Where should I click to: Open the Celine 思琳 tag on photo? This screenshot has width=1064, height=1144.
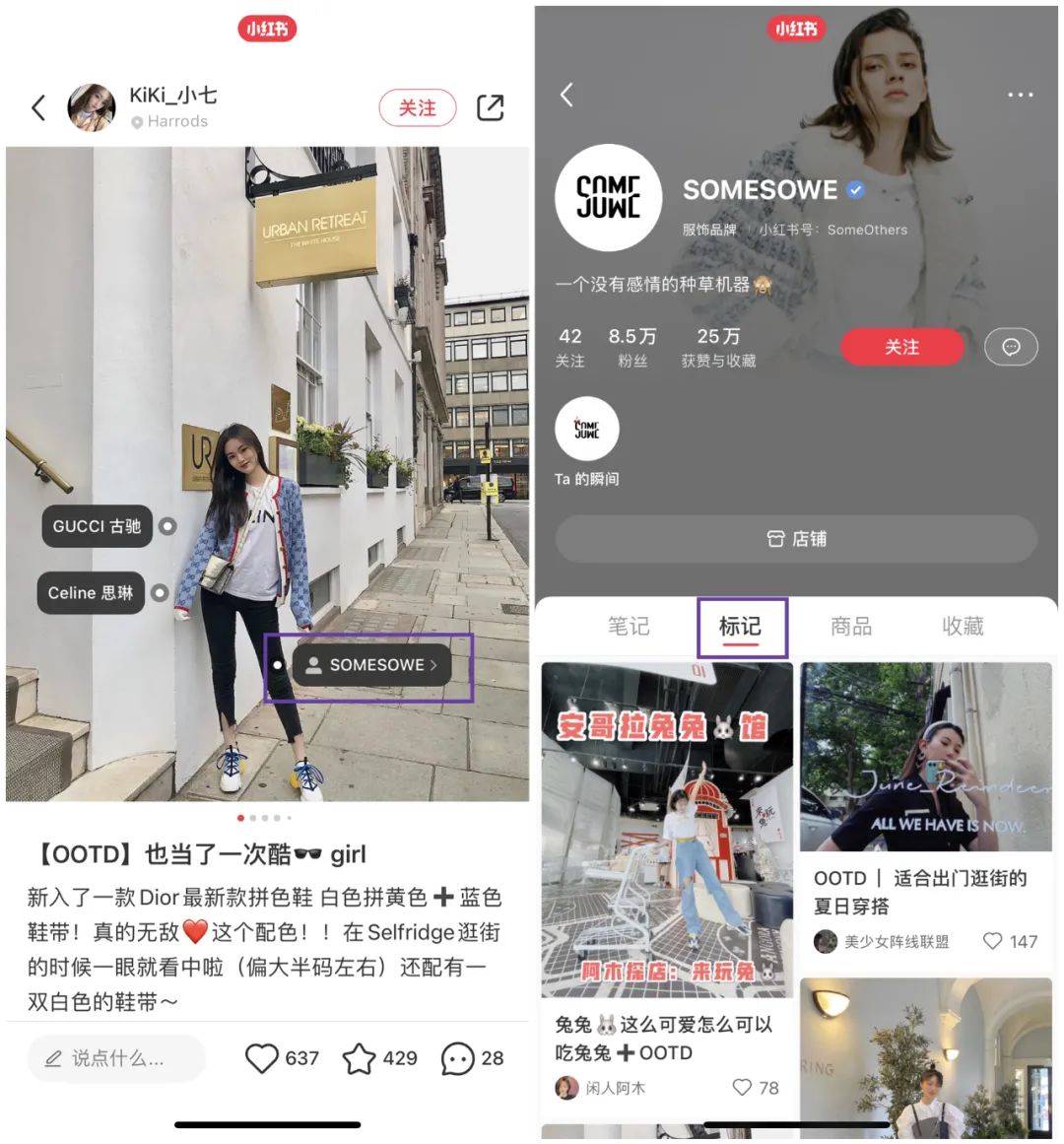[x=91, y=593]
